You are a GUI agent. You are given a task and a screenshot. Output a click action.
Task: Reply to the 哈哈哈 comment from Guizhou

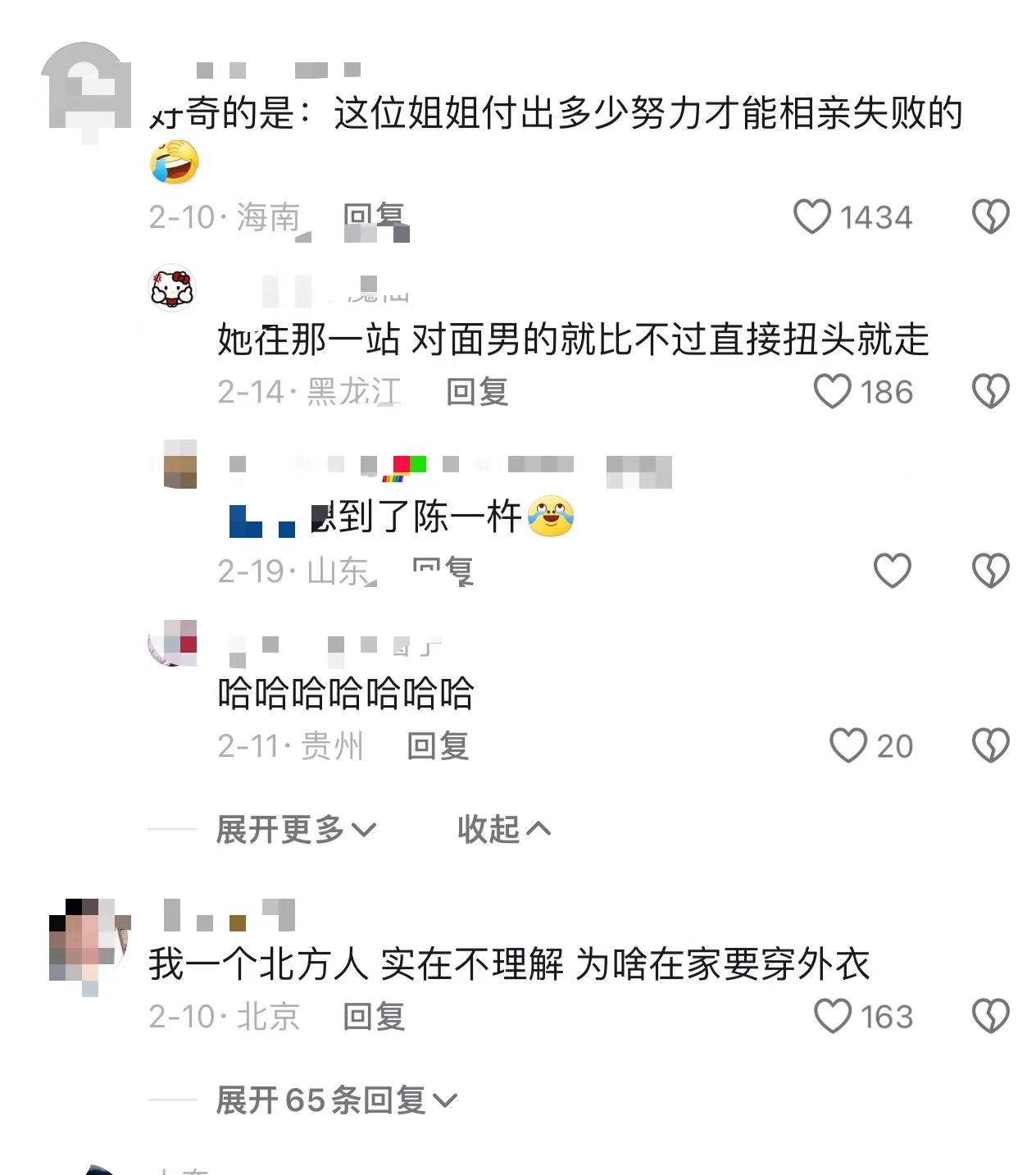438,746
